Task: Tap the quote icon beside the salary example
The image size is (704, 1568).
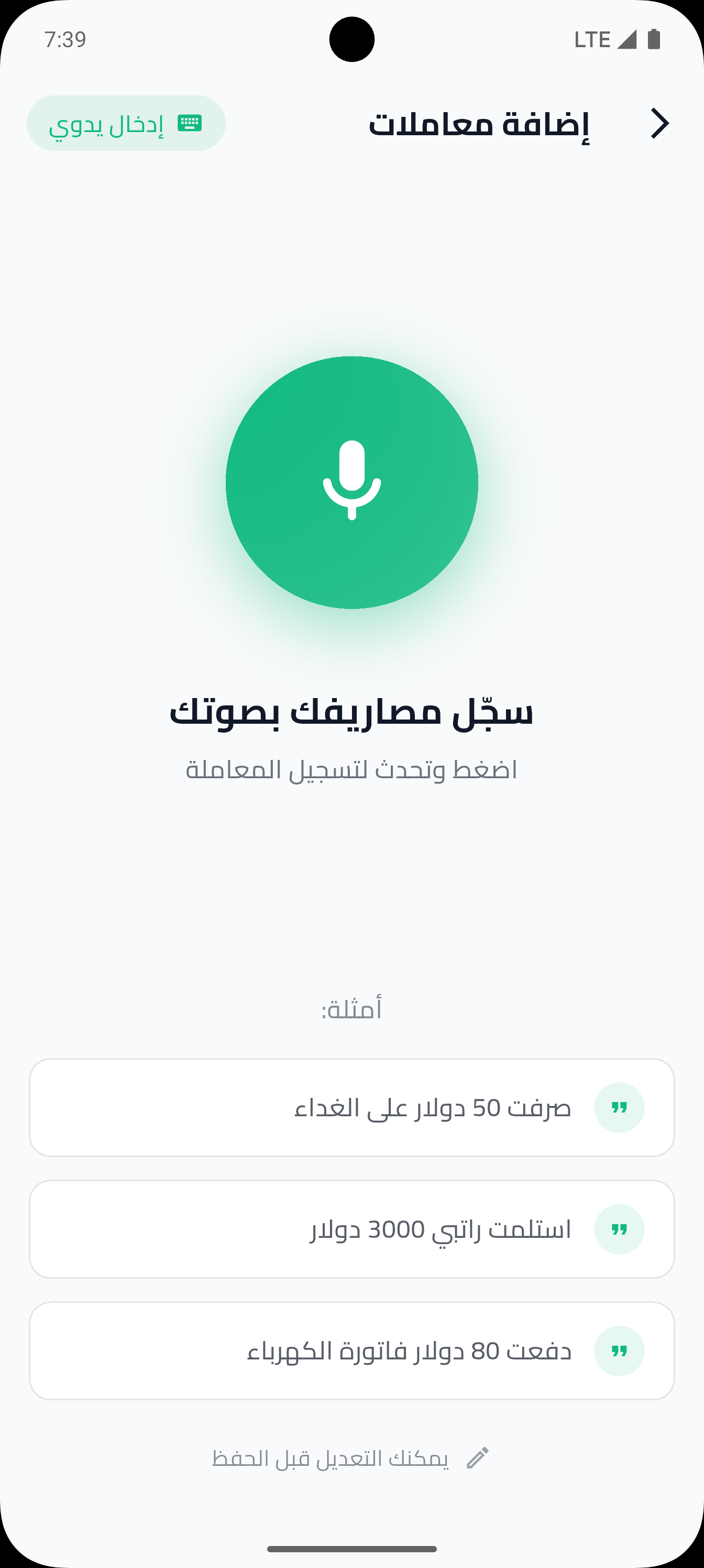Action: coord(620,1229)
